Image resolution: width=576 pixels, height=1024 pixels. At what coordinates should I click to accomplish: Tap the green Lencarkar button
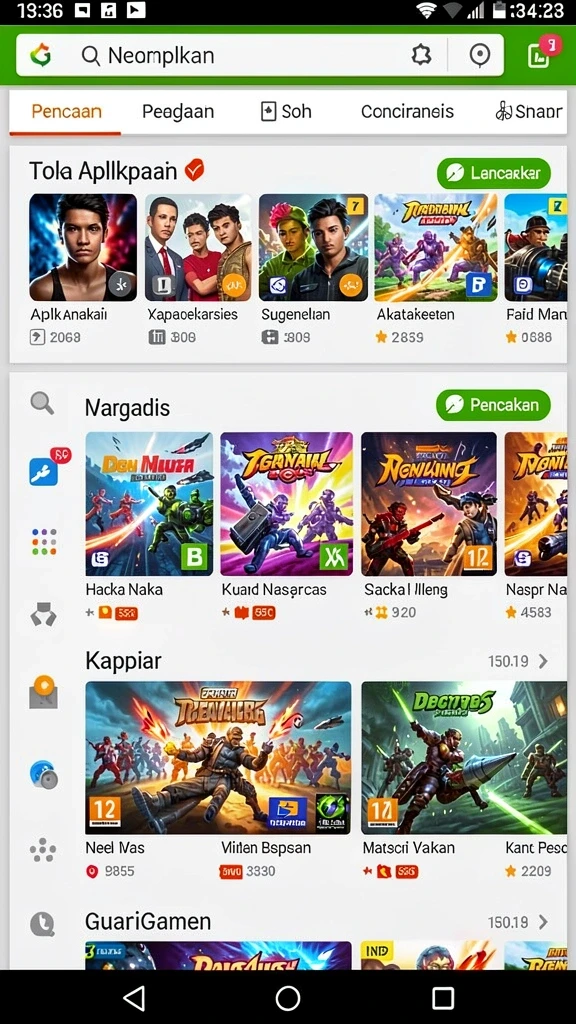(494, 173)
